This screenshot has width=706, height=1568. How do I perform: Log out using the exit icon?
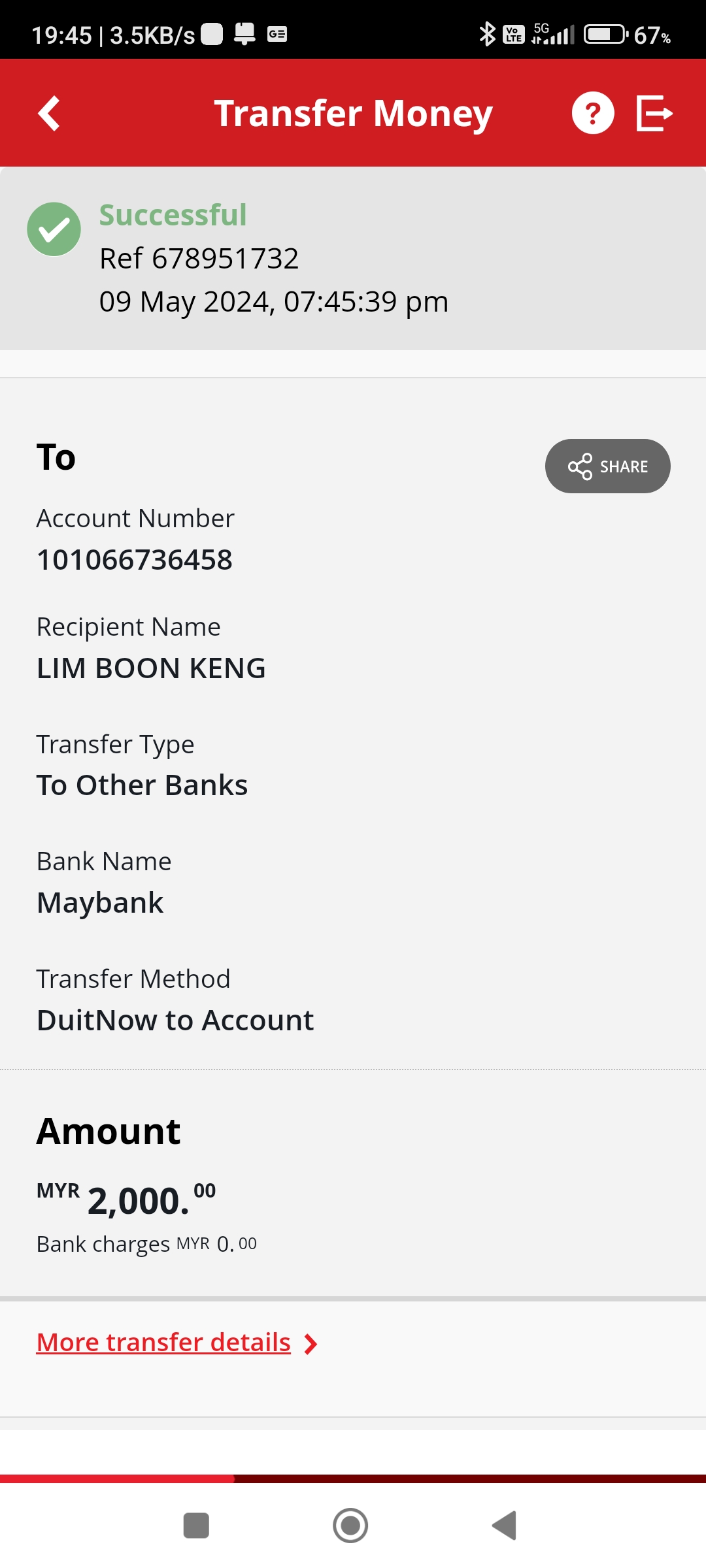pos(654,114)
